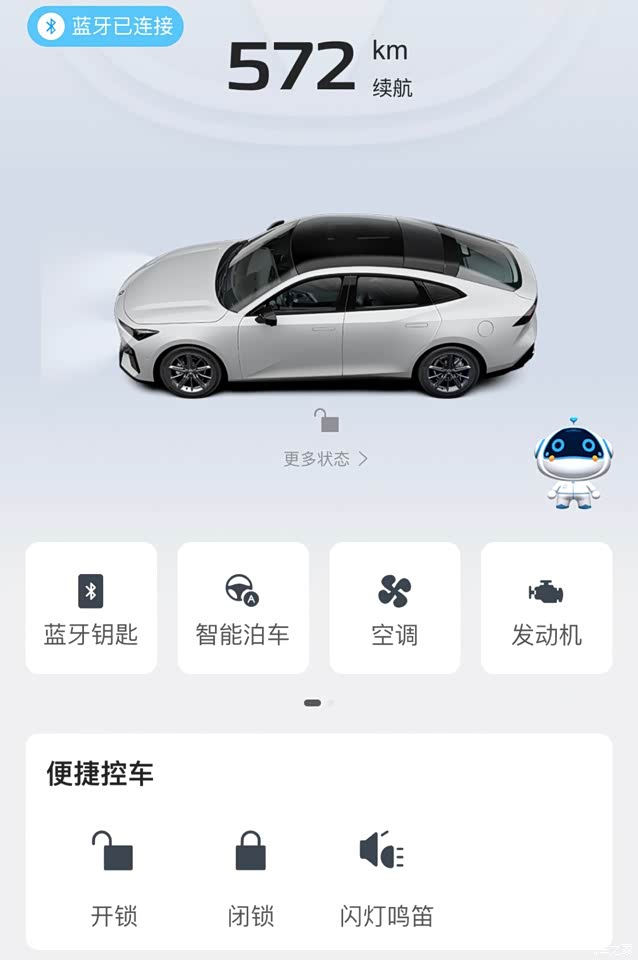
Task: Launch 智能泊车 smart parking
Action: (x=243, y=608)
